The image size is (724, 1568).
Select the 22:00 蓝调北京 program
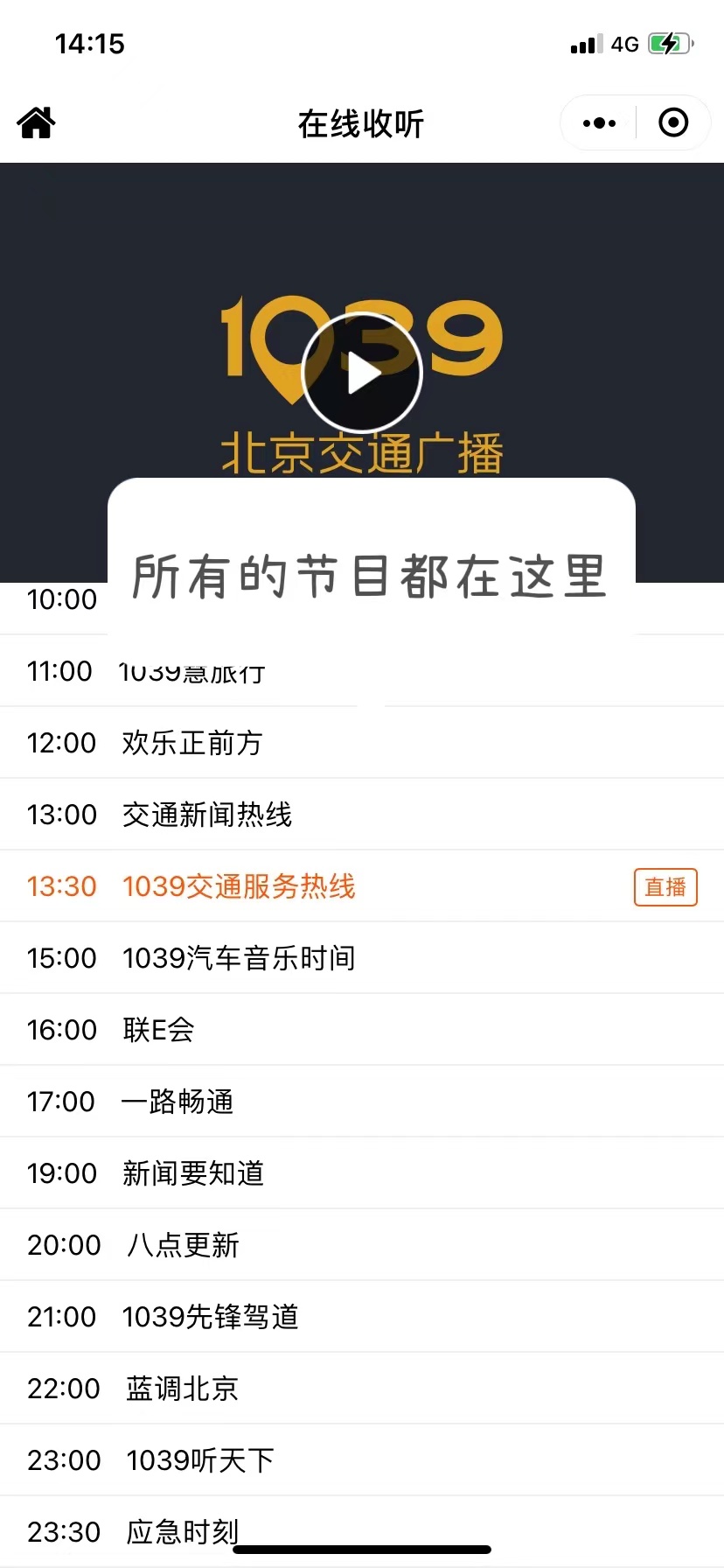(x=182, y=1389)
